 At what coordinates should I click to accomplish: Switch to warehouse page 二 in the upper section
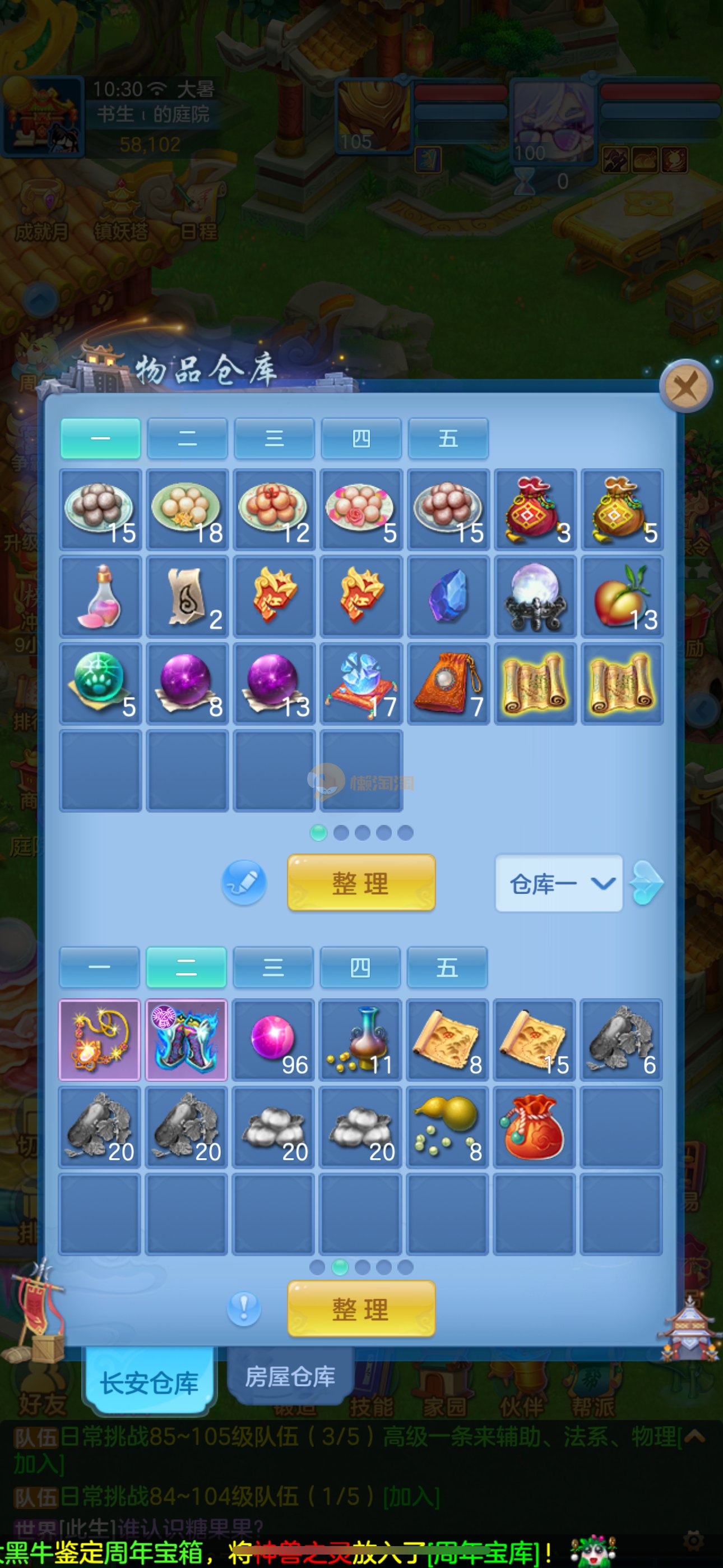point(187,438)
